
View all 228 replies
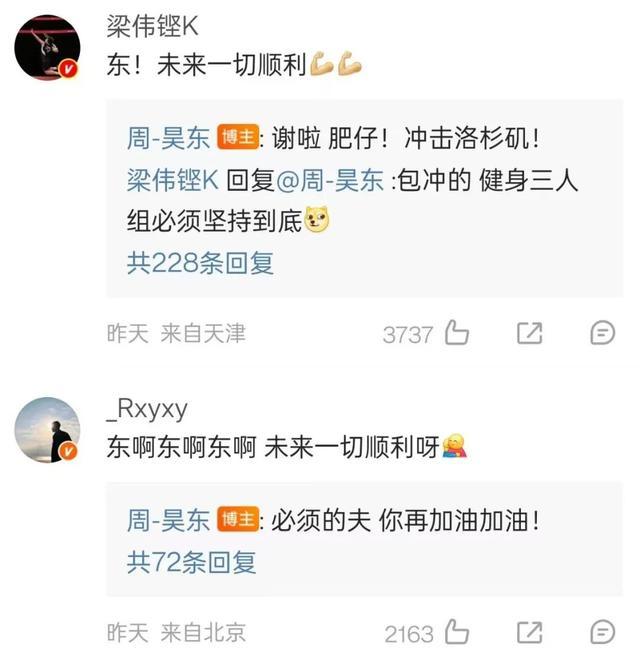point(200,263)
